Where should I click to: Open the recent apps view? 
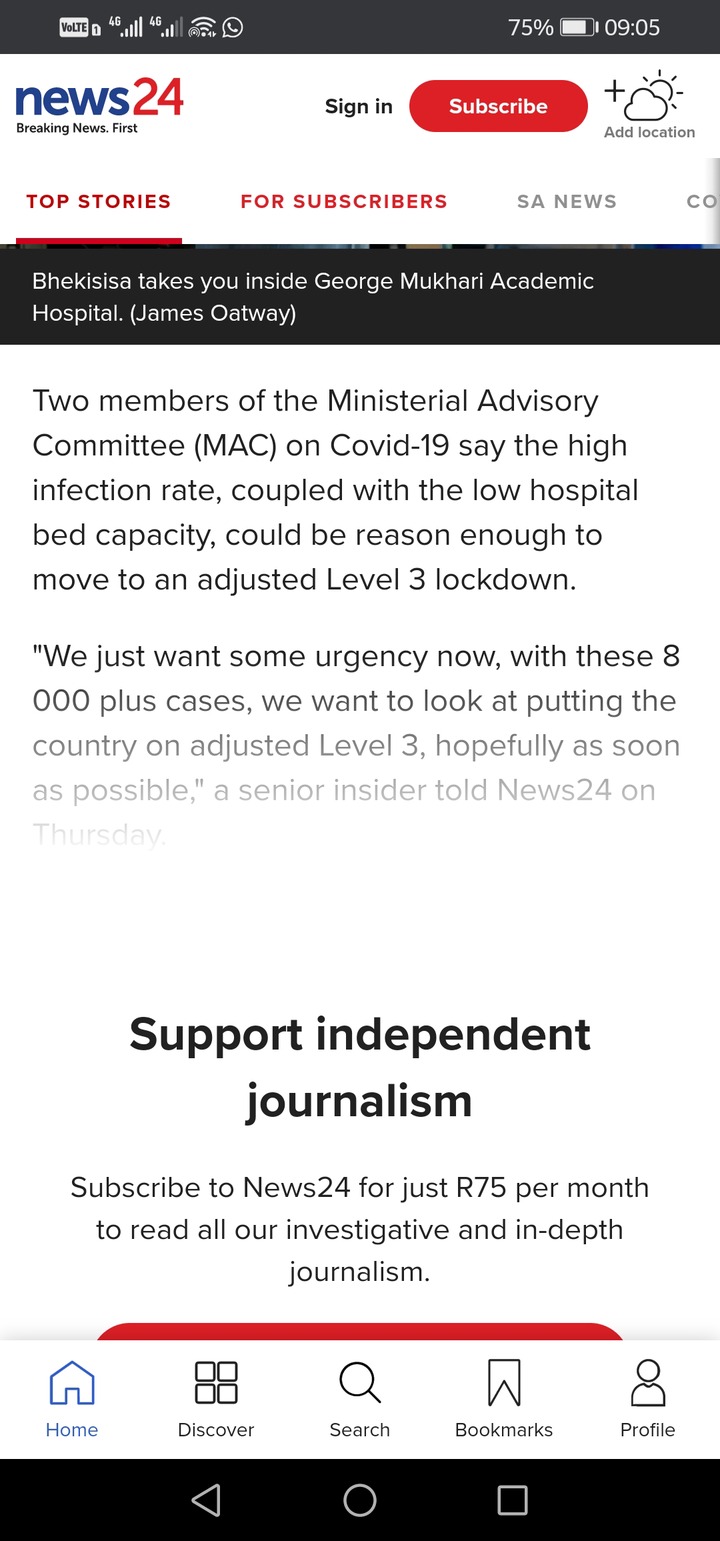[x=512, y=1499]
